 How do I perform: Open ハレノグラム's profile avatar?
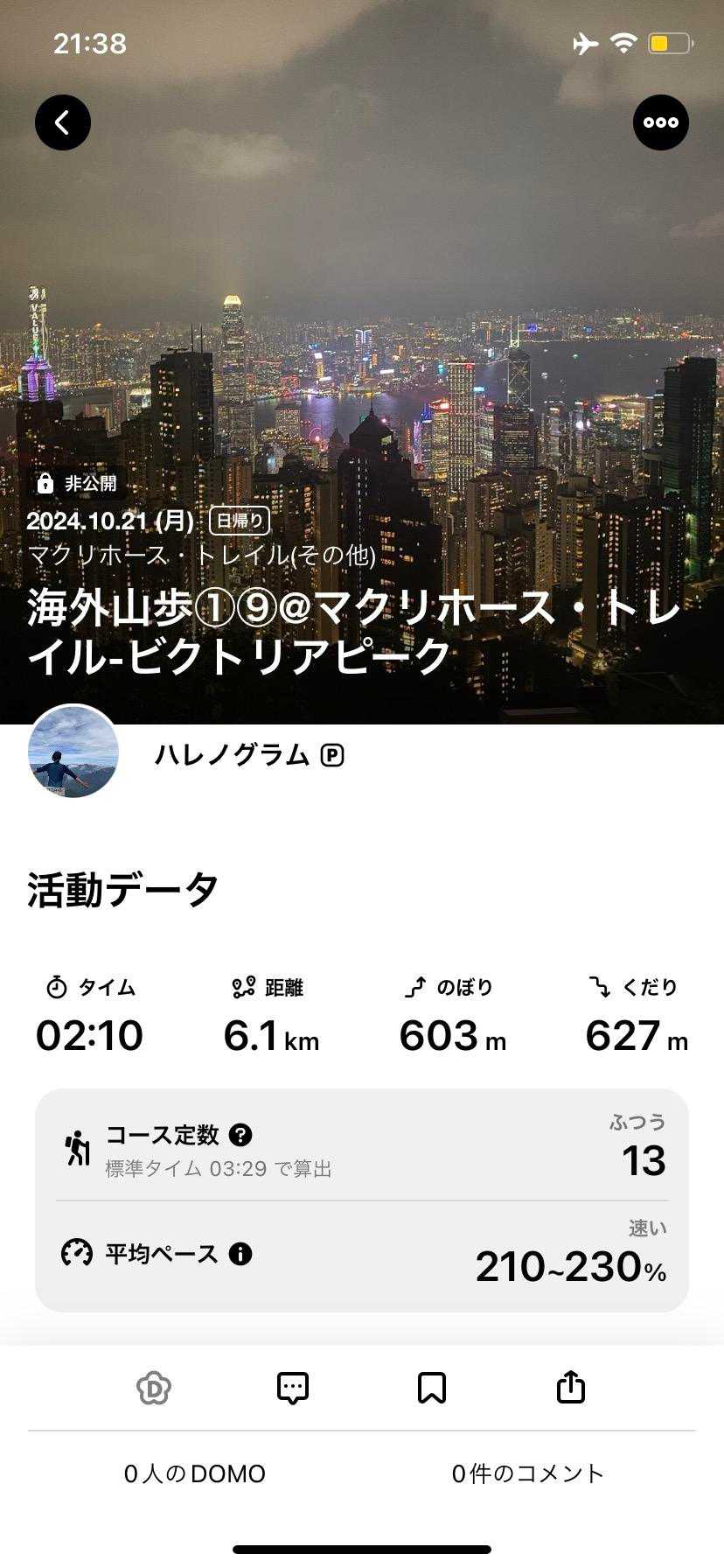pos(73,752)
